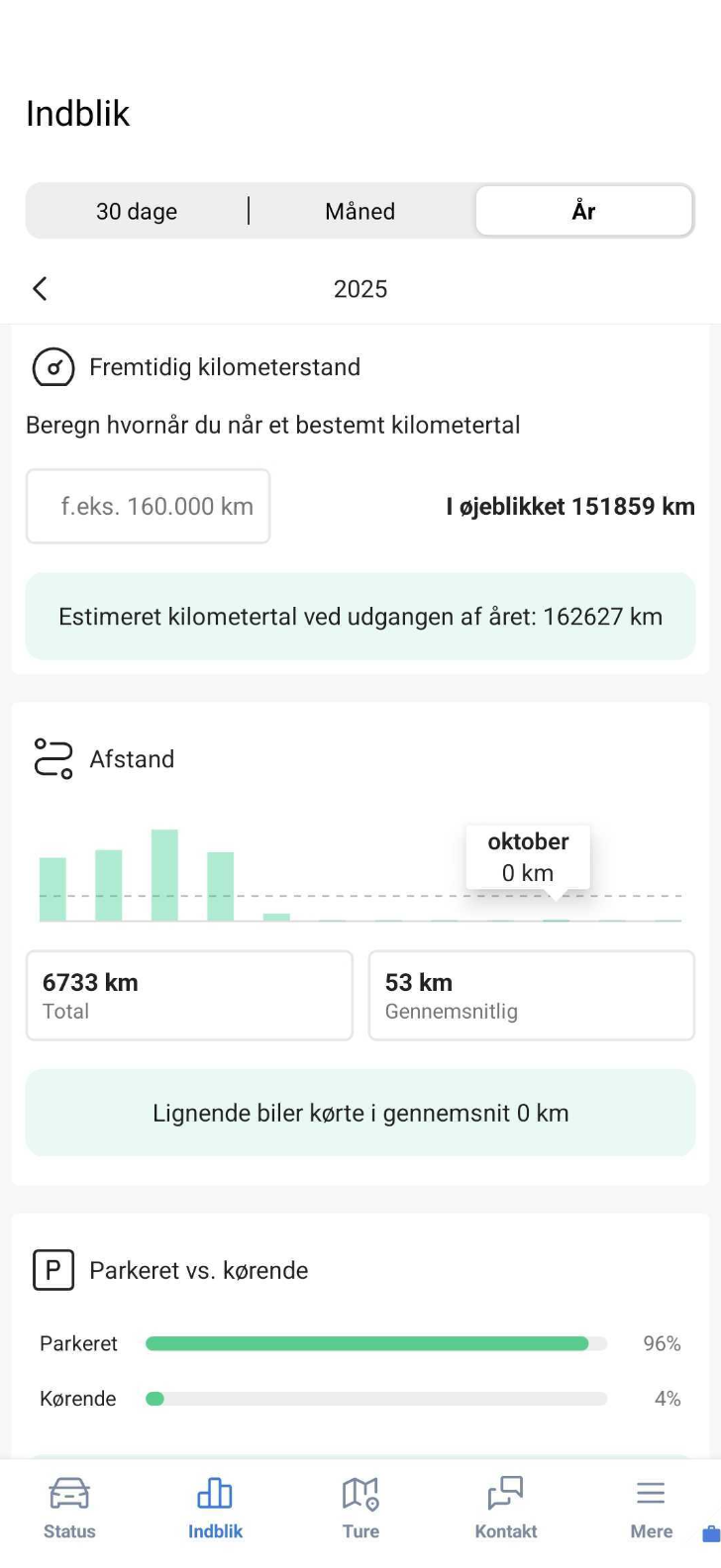Open the Mere menu
Screen dimensions: 721x1568
click(651, 1508)
